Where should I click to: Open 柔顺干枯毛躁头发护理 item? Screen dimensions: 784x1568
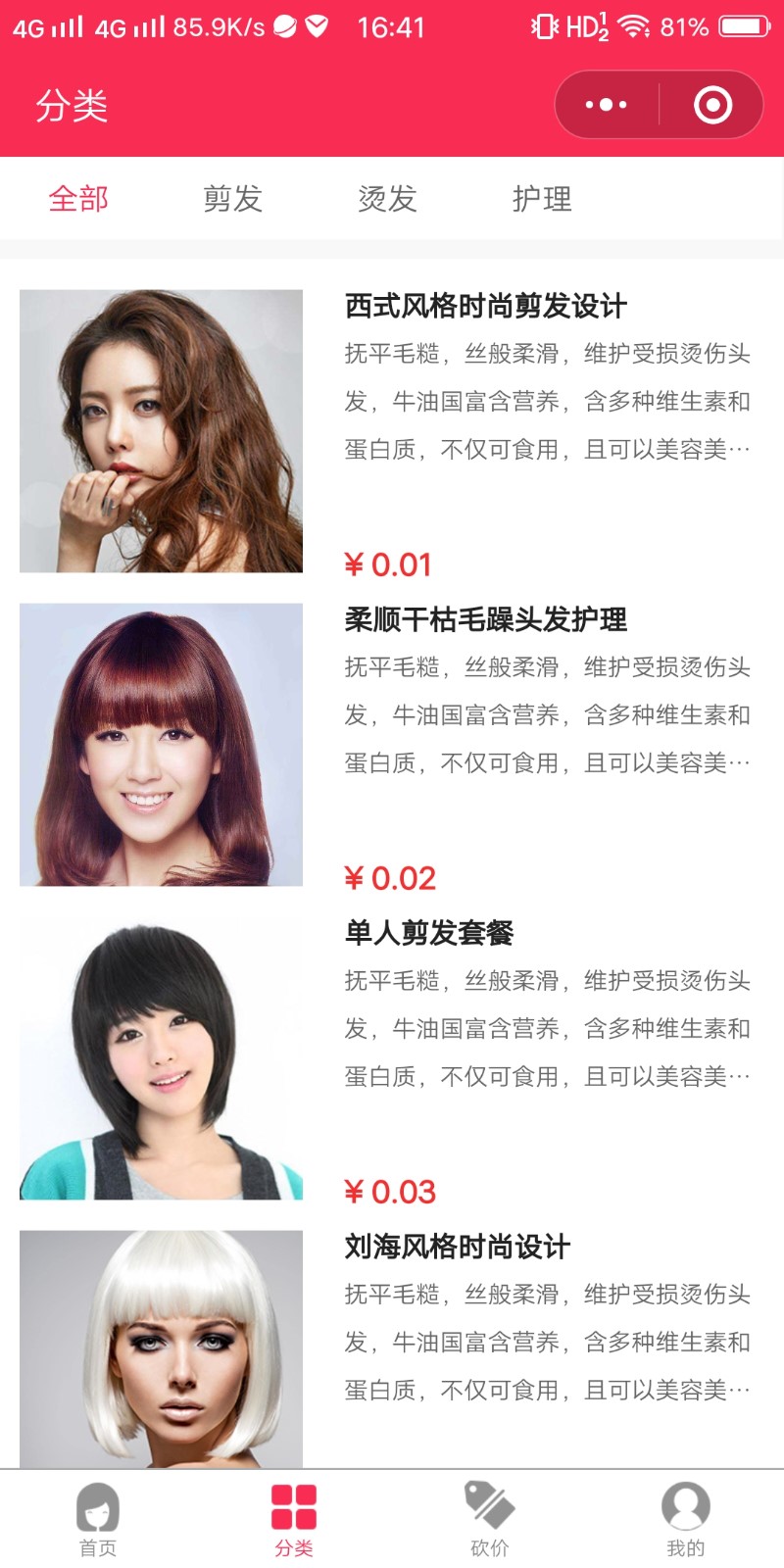tap(485, 620)
